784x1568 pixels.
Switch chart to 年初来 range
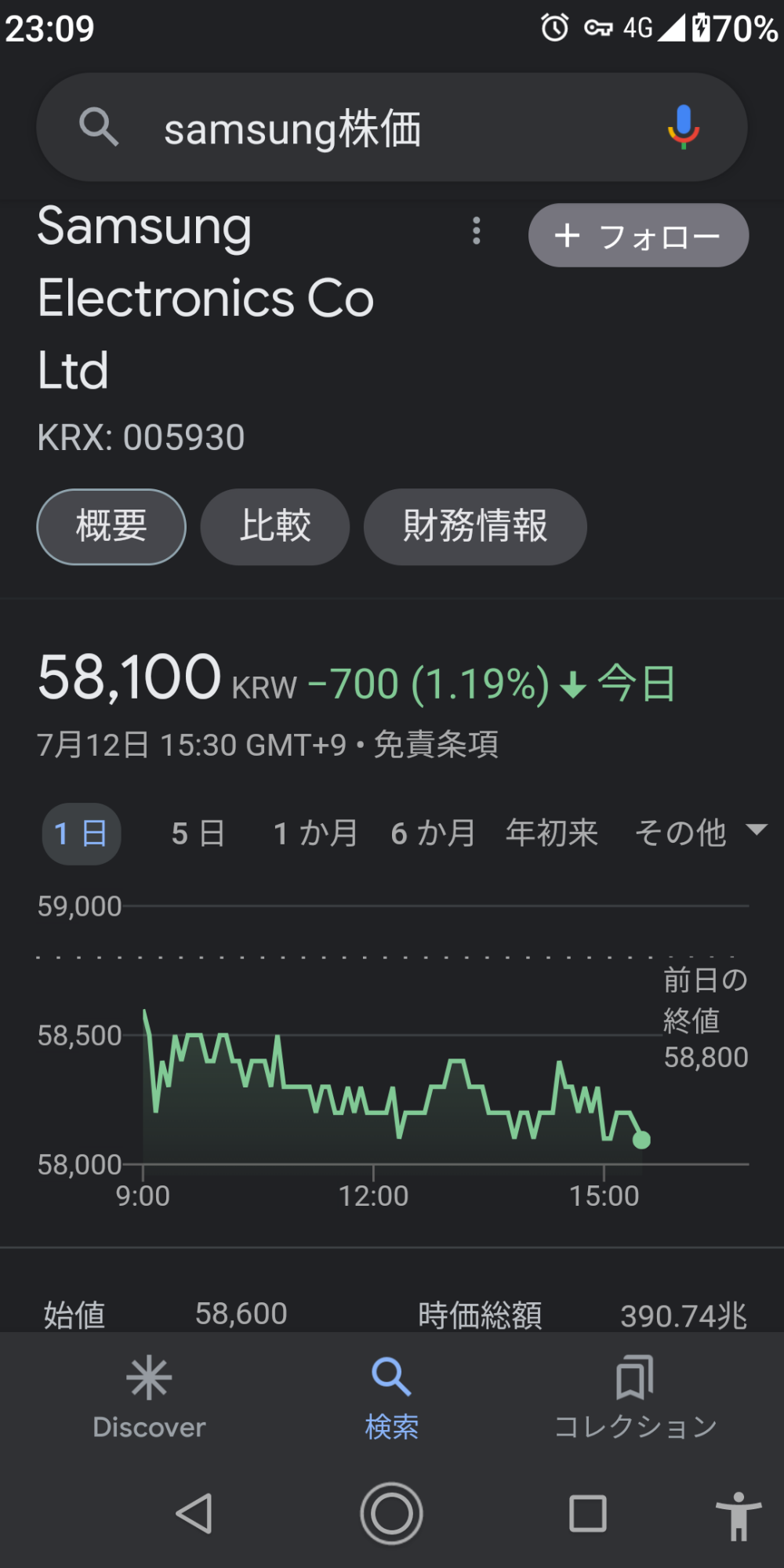[x=552, y=833]
